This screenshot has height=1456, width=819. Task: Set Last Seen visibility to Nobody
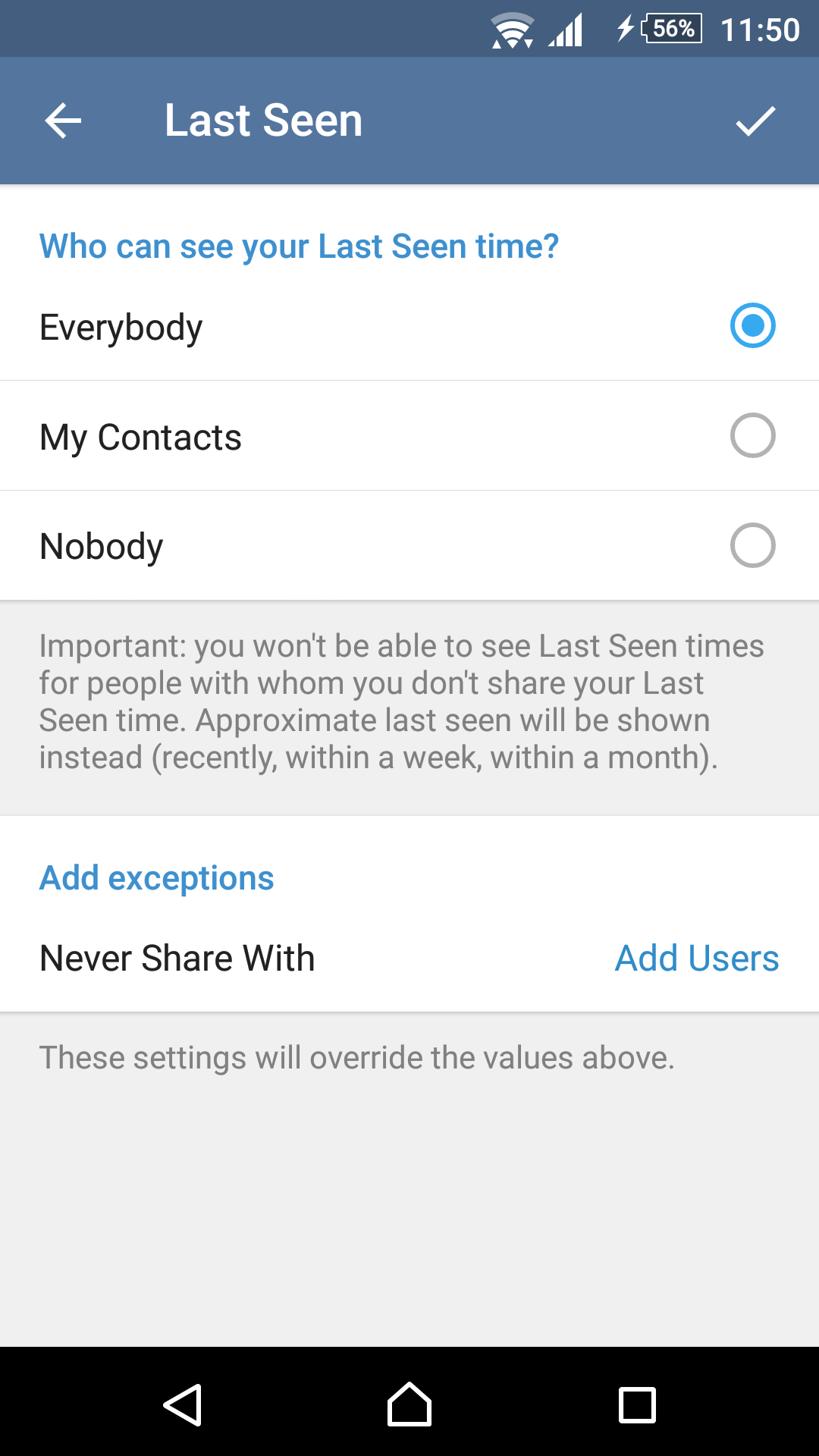409,546
